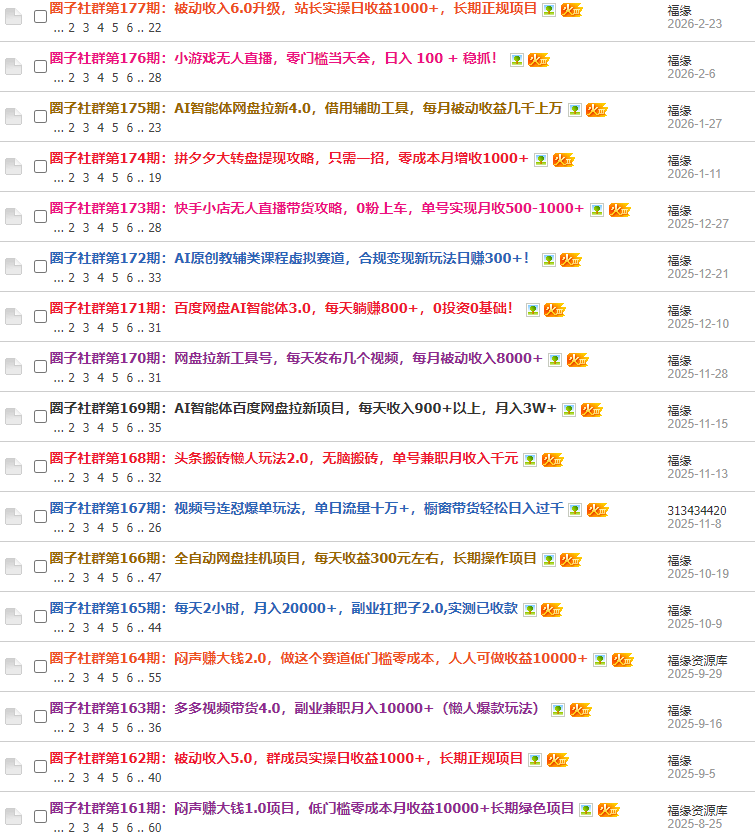Screen dimensions: 755x833
Task: Tick the checkbox for 第166期 全自动网盘挂机项目
Action: point(41,566)
